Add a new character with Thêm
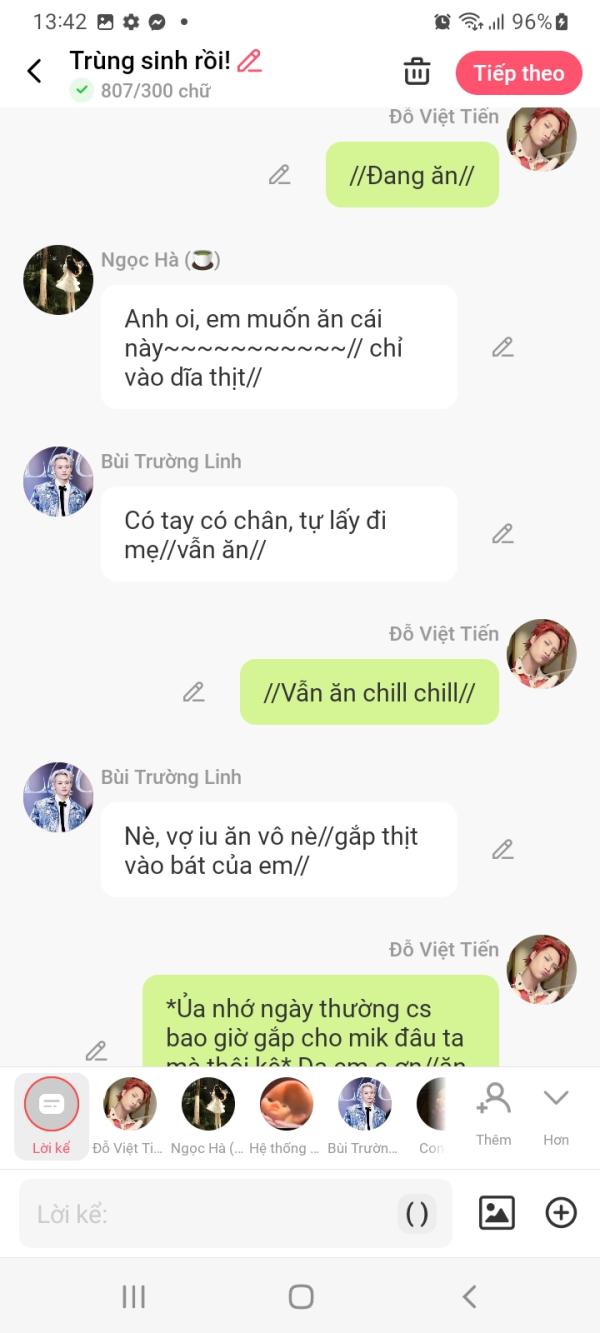Viewport: 600px width, 1333px height. click(493, 1112)
